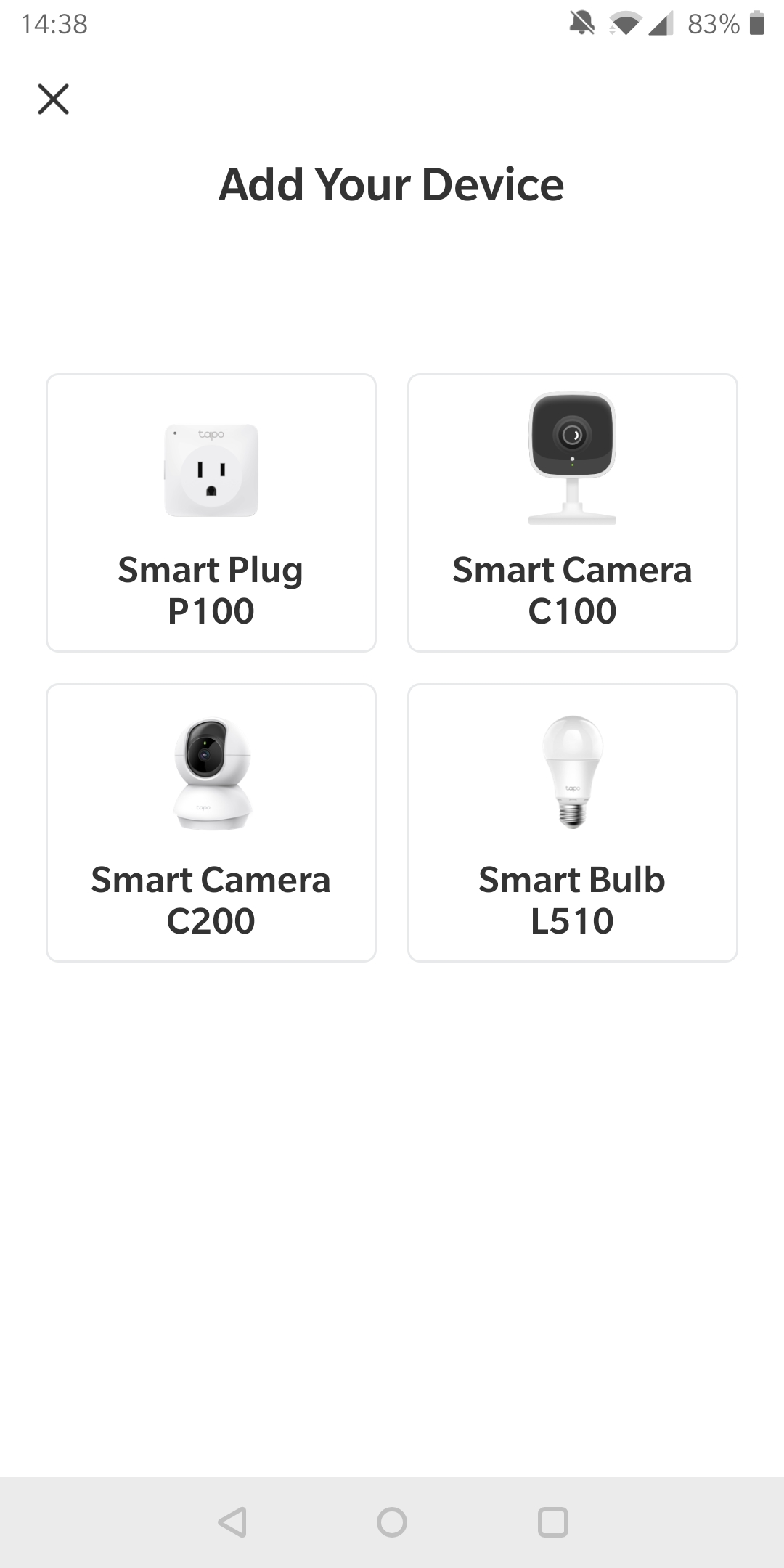
Task: Select the Smart Plug P100 card
Action: point(211,513)
